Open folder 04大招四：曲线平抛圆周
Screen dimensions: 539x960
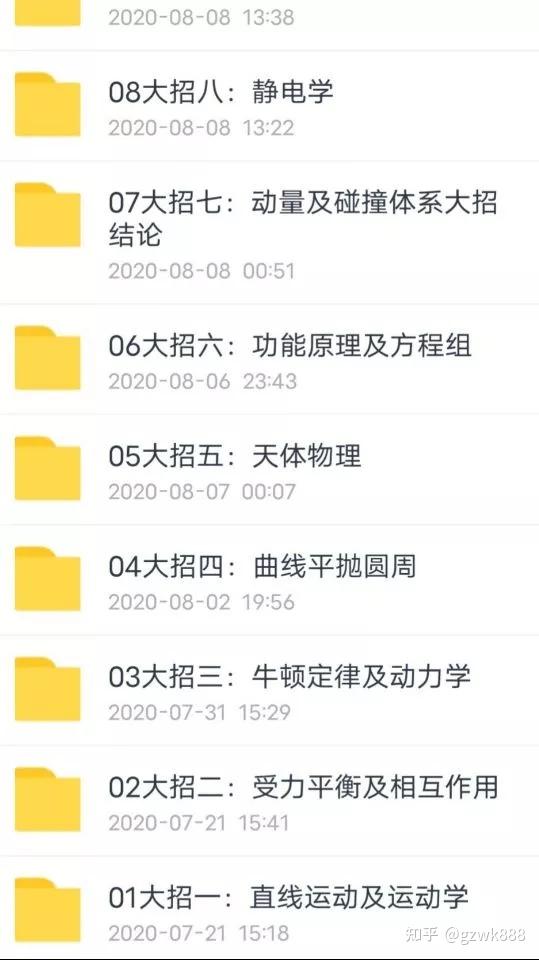[270, 580]
